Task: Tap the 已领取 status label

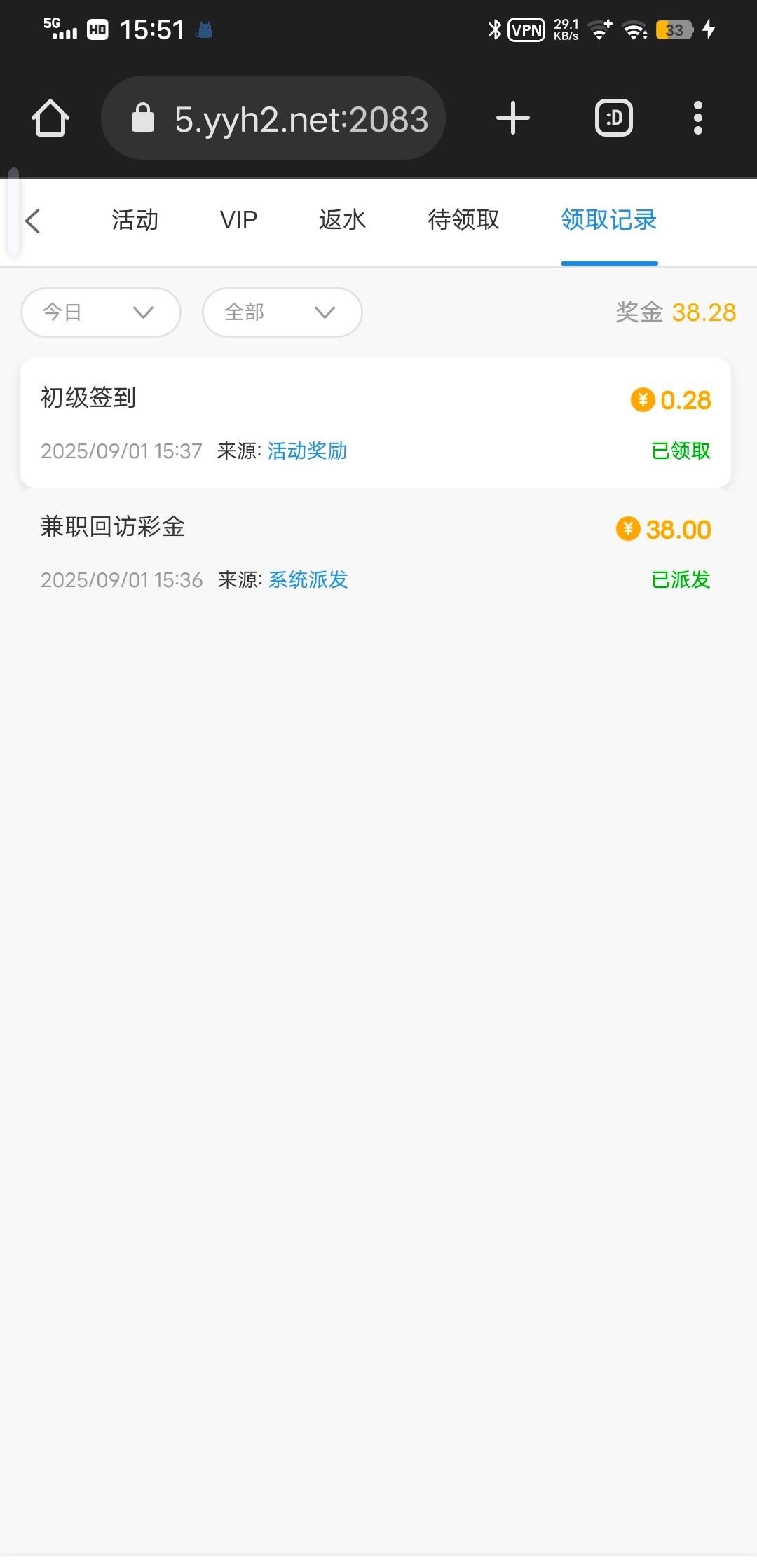Action: (679, 451)
